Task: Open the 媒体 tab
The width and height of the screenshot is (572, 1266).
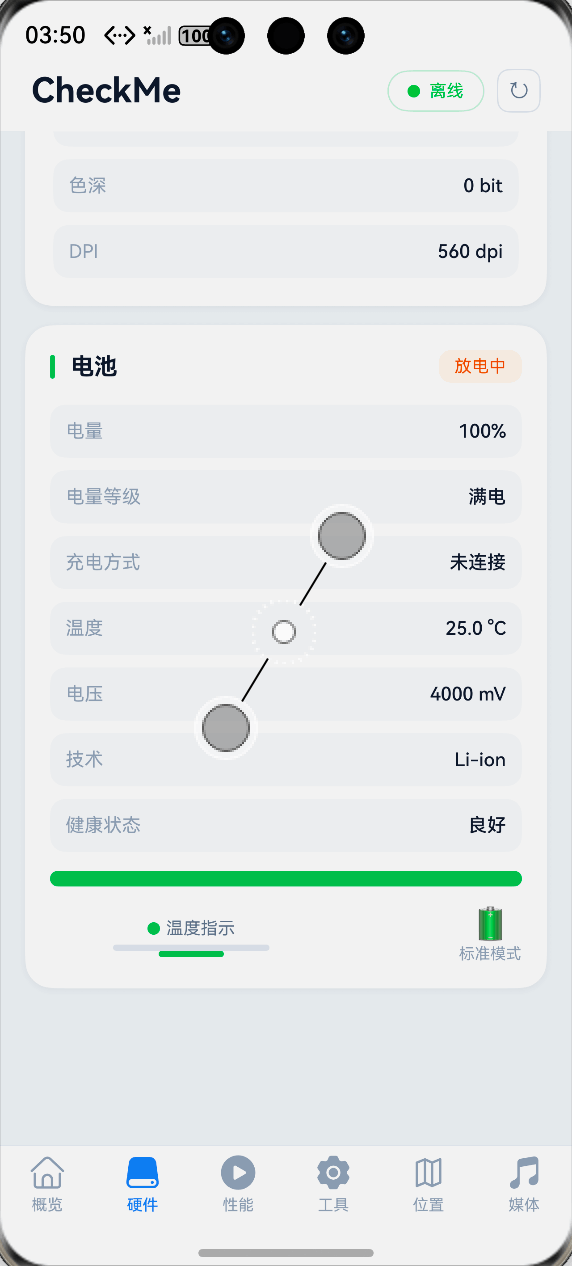Action: (524, 1184)
